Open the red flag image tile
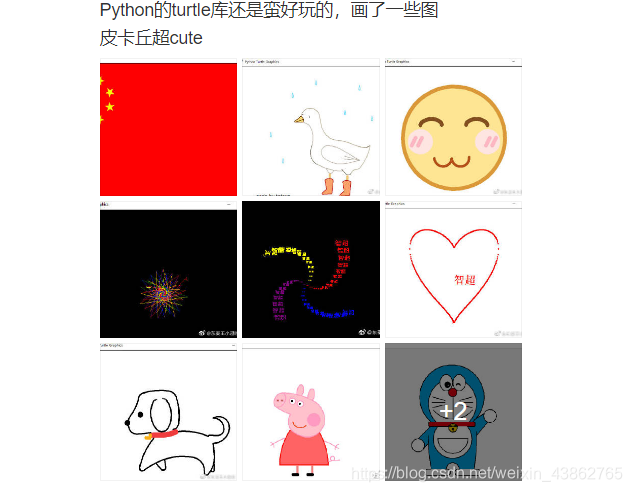 (x=168, y=127)
